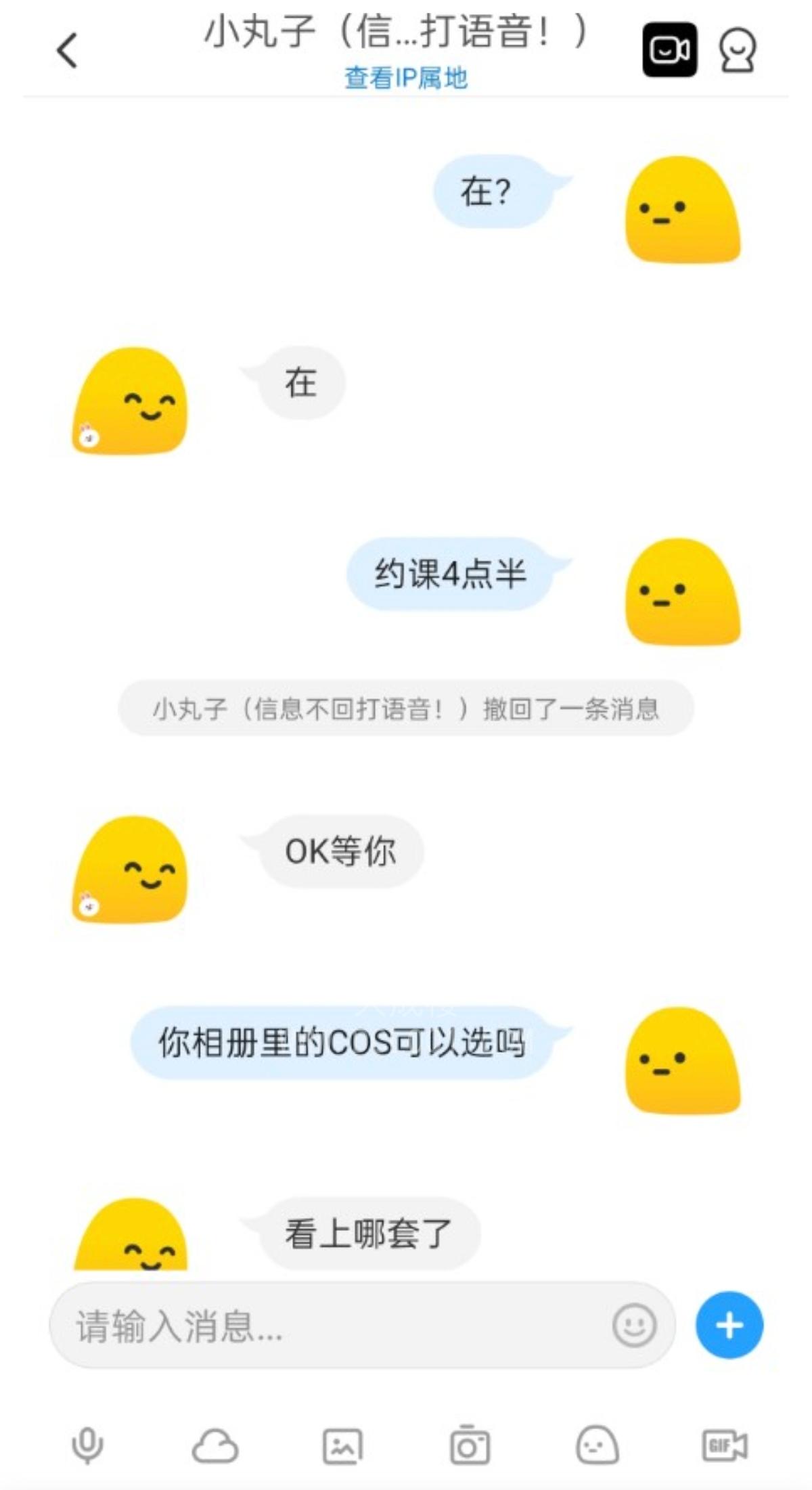Open the photo gallery picker icon

tap(343, 1445)
